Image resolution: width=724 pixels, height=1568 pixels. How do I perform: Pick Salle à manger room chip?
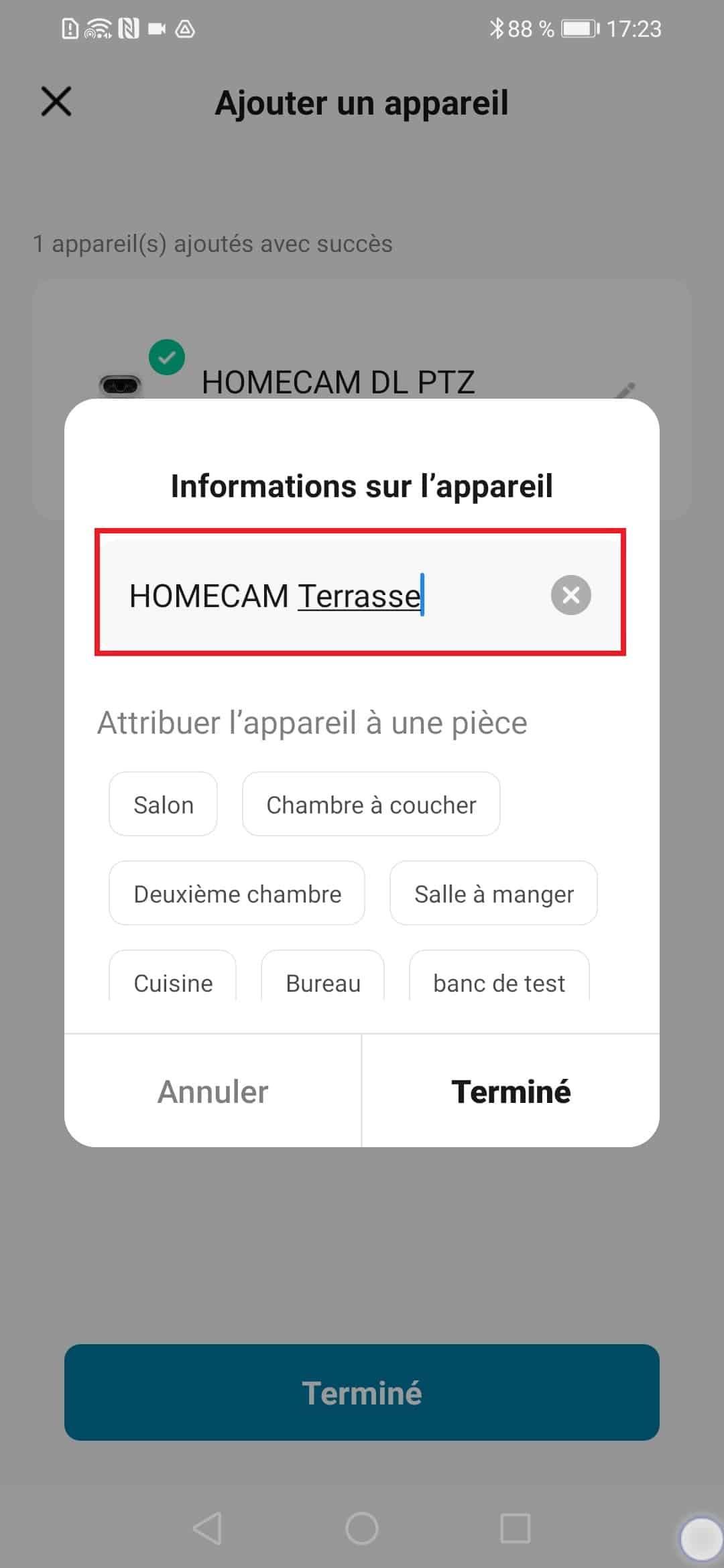pos(493,893)
